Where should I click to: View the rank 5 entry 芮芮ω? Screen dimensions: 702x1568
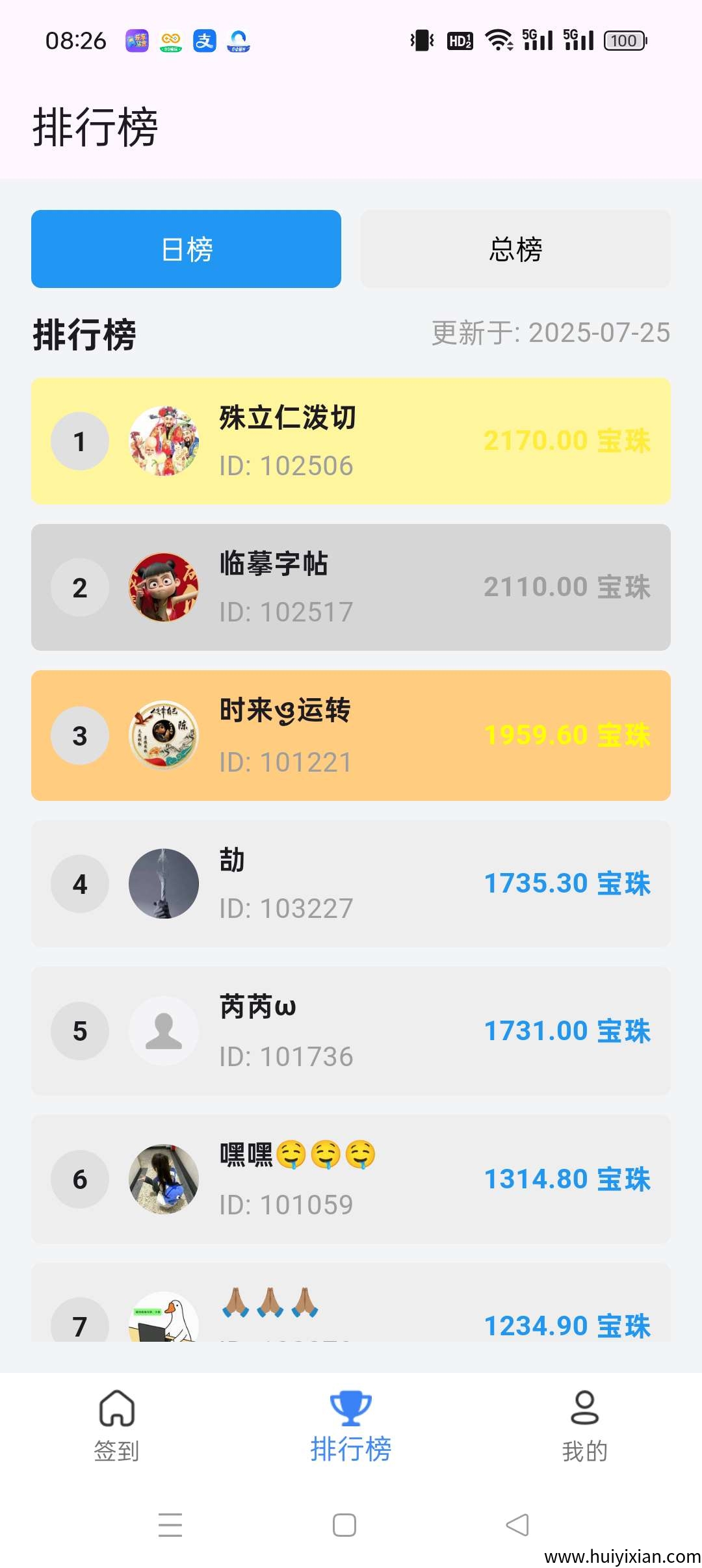point(350,1031)
